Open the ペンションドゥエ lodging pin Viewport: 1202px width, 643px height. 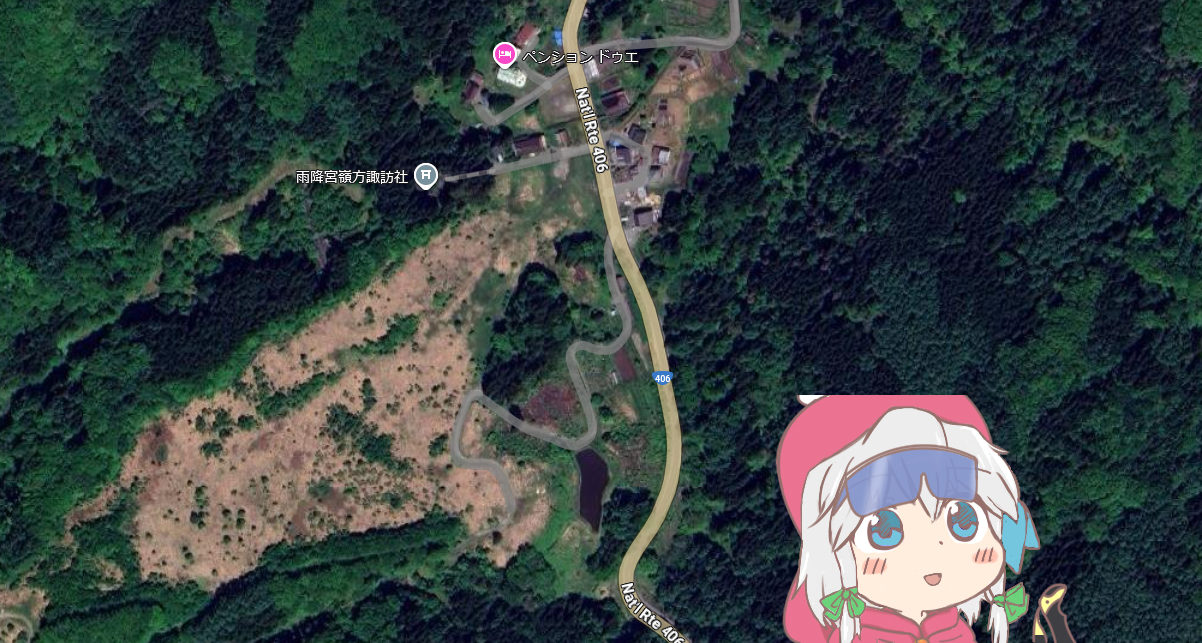coord(505,53)
